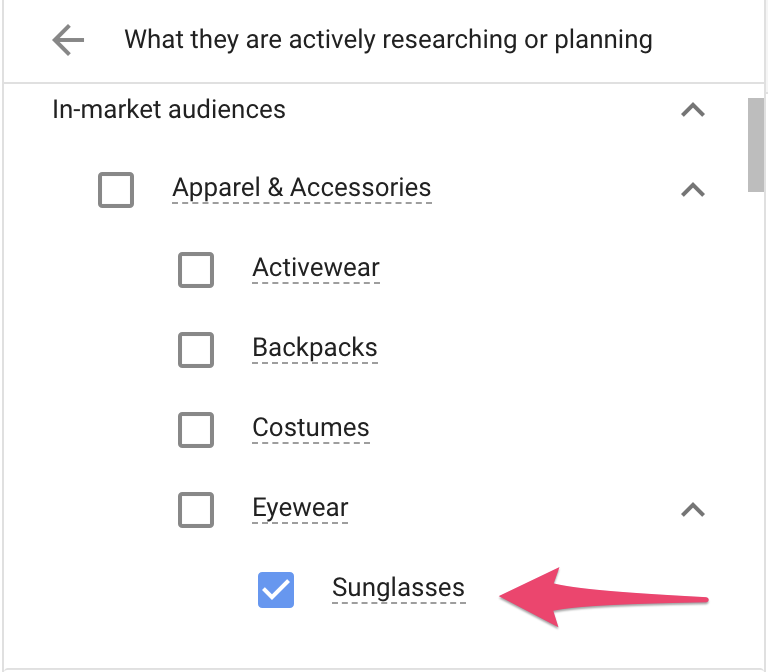768x672 pixels.
Task: Check the Eyewear checkbox
Action: click(x=196, y=509)
